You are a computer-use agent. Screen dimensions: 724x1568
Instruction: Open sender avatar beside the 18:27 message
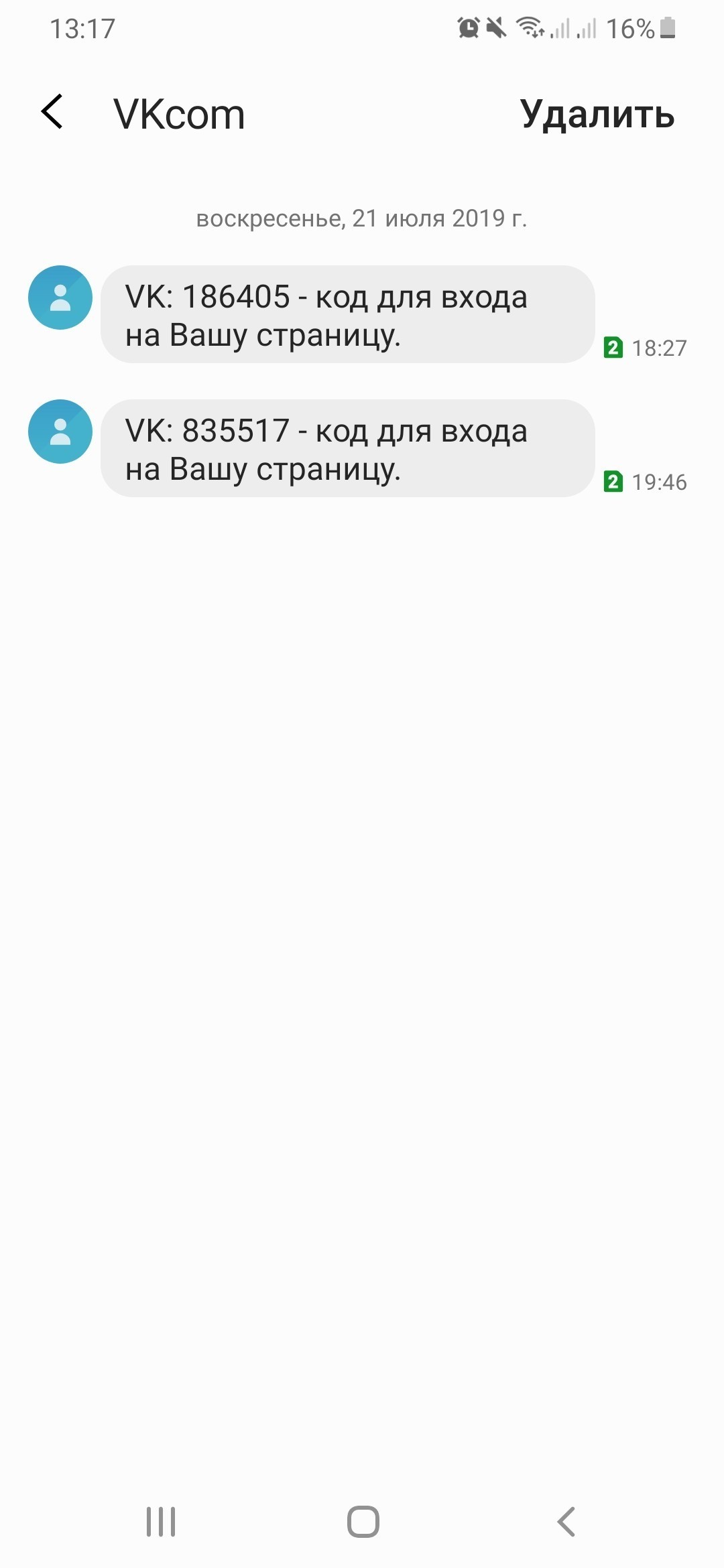click(x=60, y=298)
